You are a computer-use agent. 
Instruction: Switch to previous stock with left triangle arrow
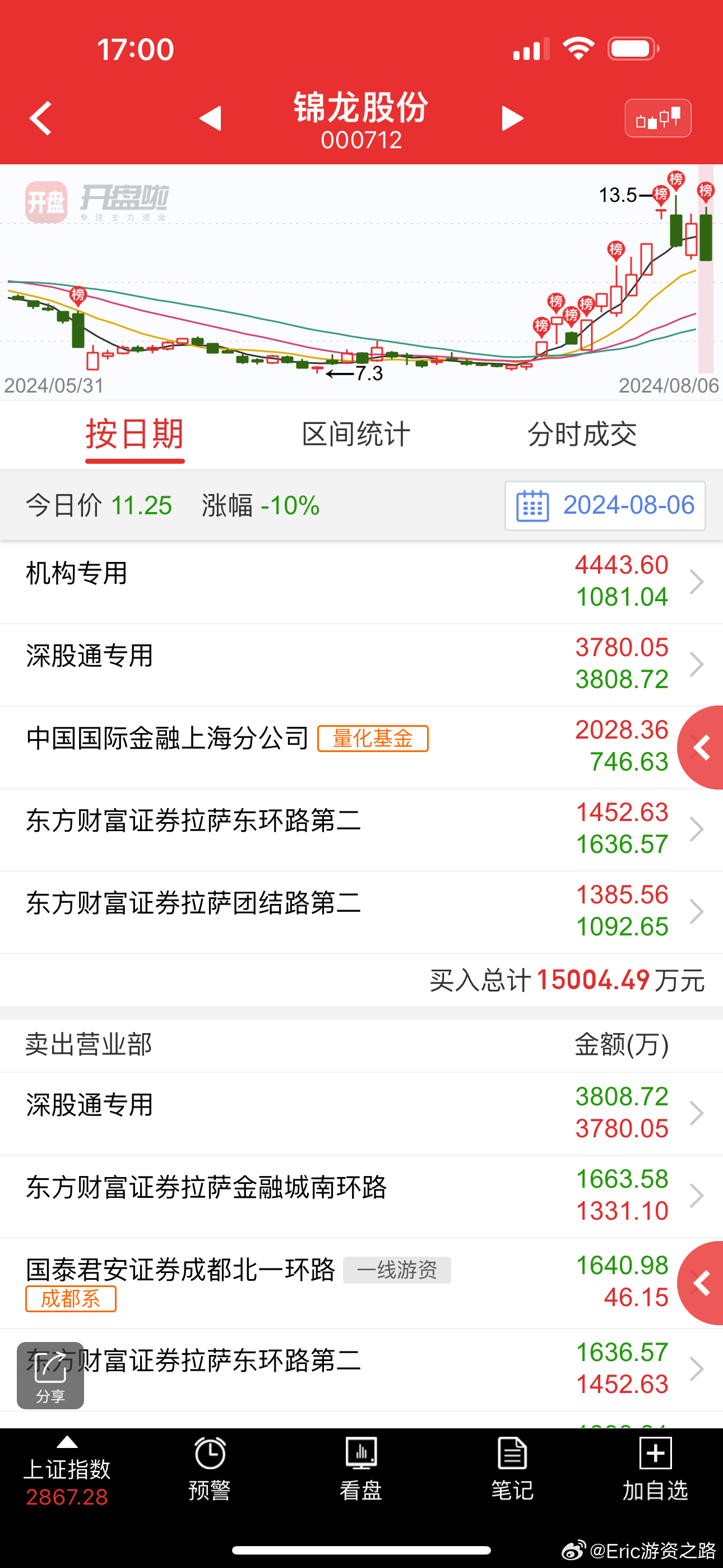click(210, 119)
